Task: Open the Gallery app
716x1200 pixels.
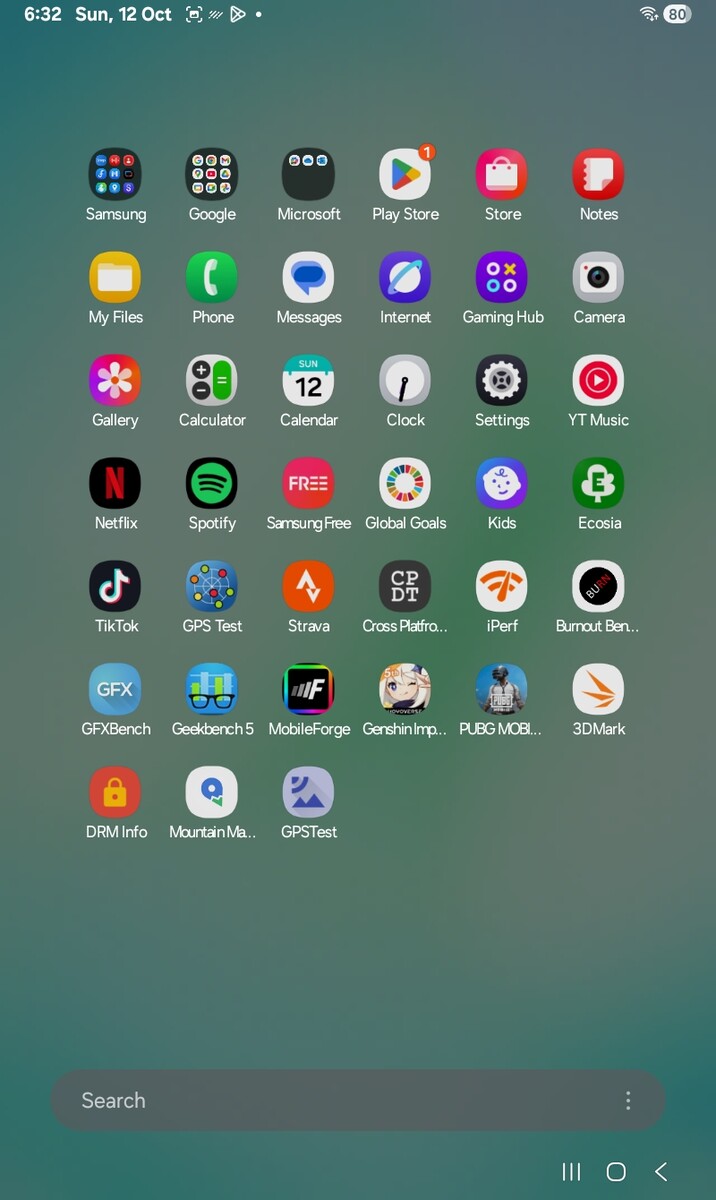Action: point(115,381)
